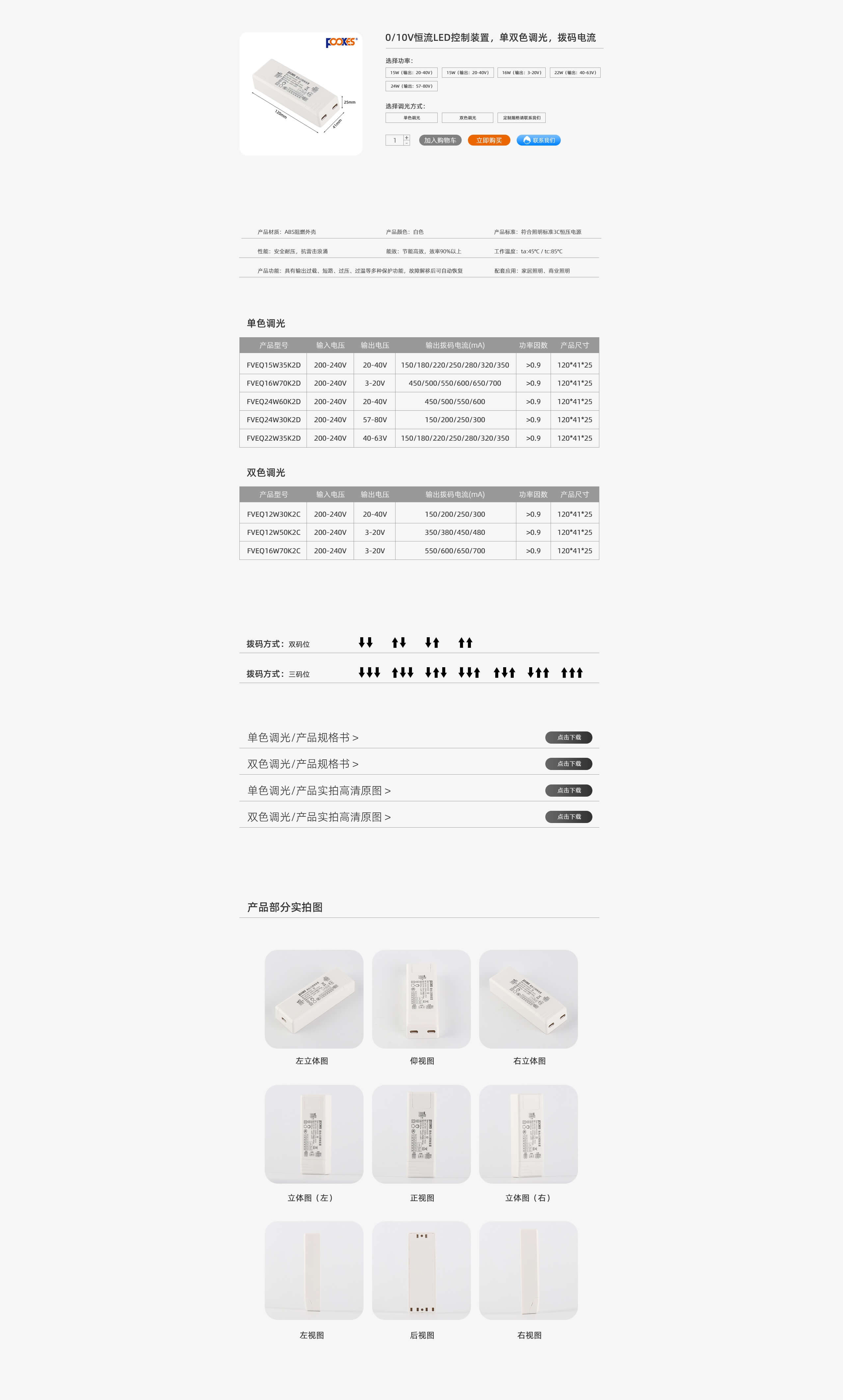The height and width of the screenshot is (1400, 843).
Task: Add product with 加入购物车
Action: click(x=440, y=140)
